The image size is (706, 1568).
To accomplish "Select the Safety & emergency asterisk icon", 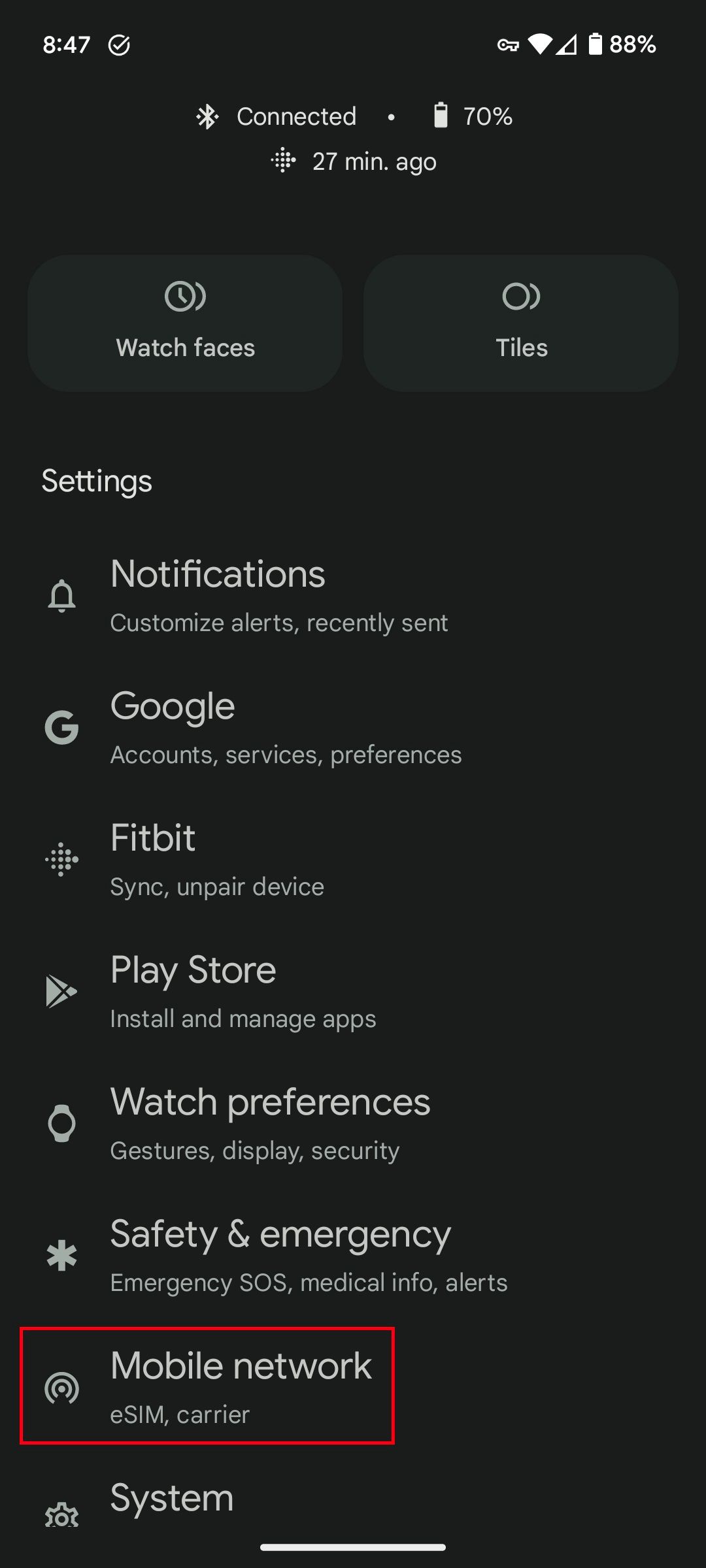I will (61, 1254).
